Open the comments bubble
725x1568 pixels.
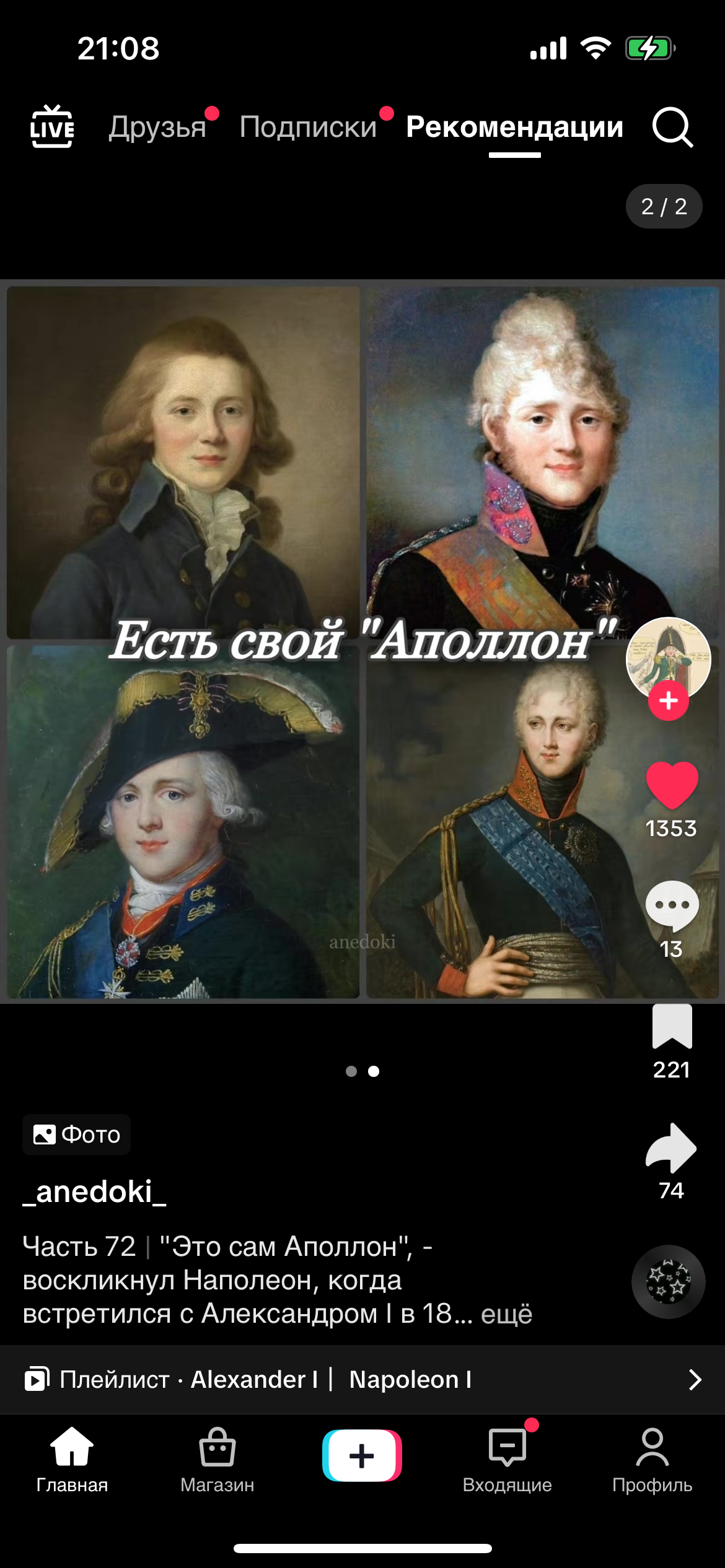tap(672, 906)
